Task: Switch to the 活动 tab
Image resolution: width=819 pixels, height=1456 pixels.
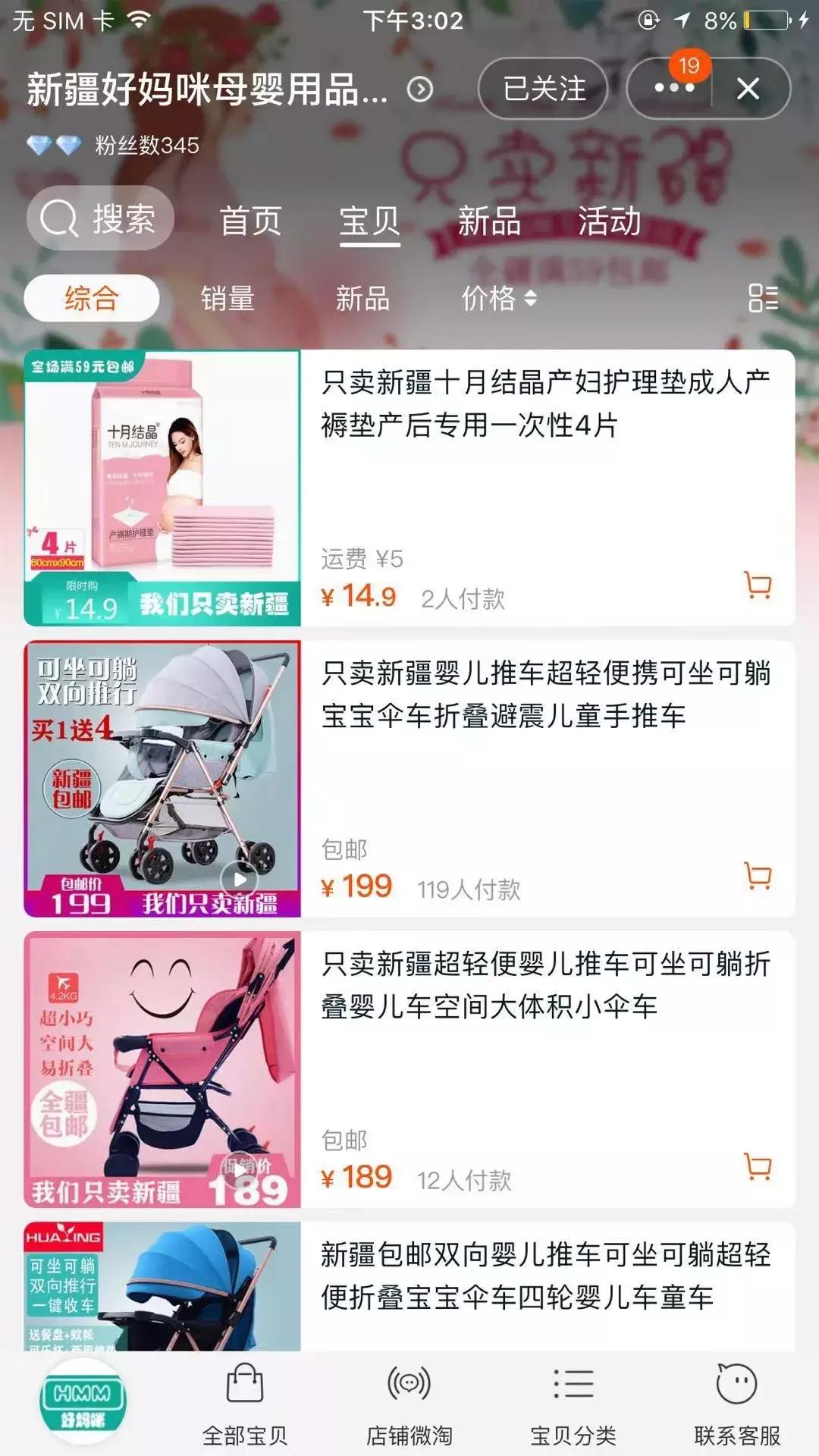Action: [x=610, y=221]
